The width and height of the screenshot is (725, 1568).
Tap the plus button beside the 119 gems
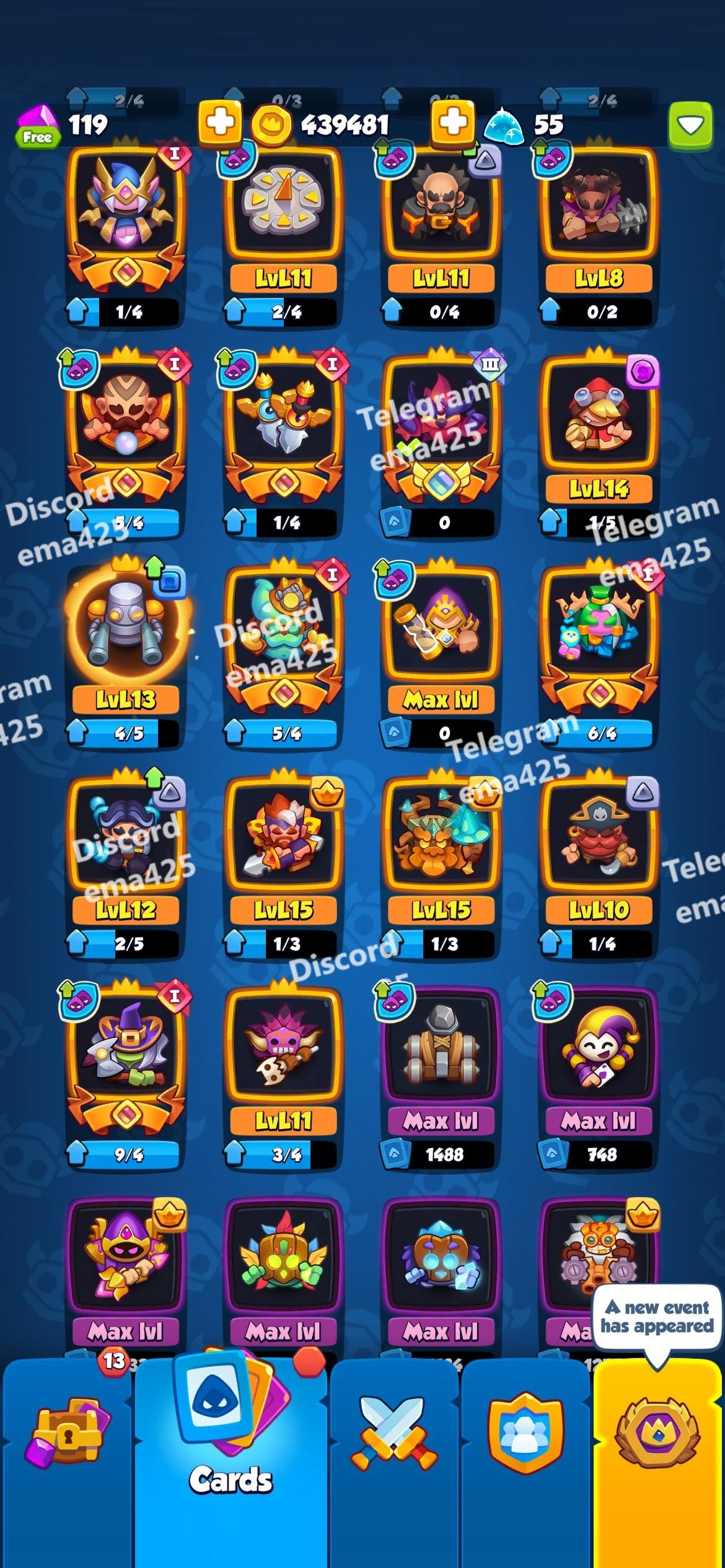pos(220,122)
